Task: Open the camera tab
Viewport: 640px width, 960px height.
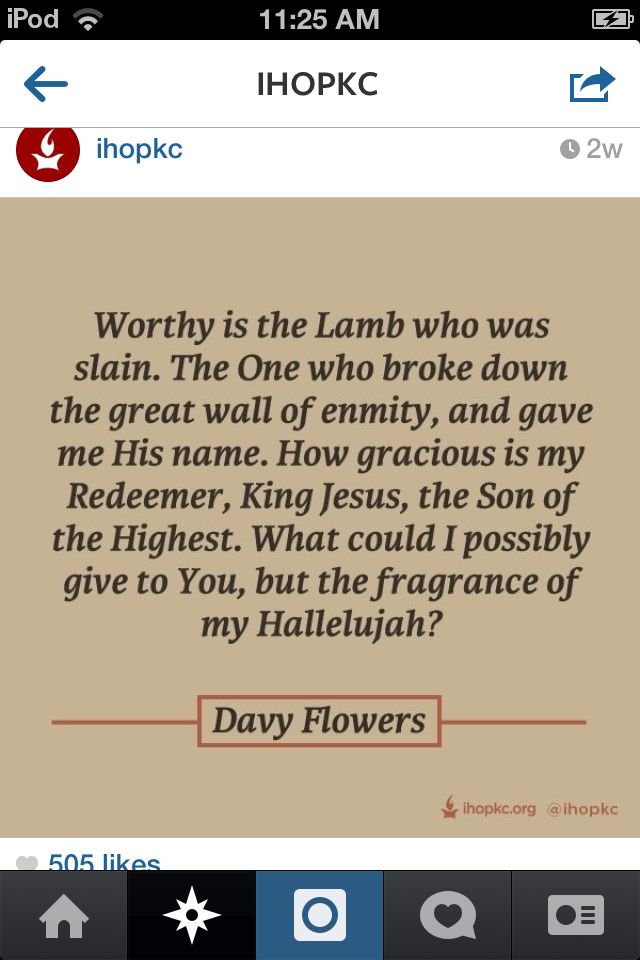Action: click(x=320, y=915)
